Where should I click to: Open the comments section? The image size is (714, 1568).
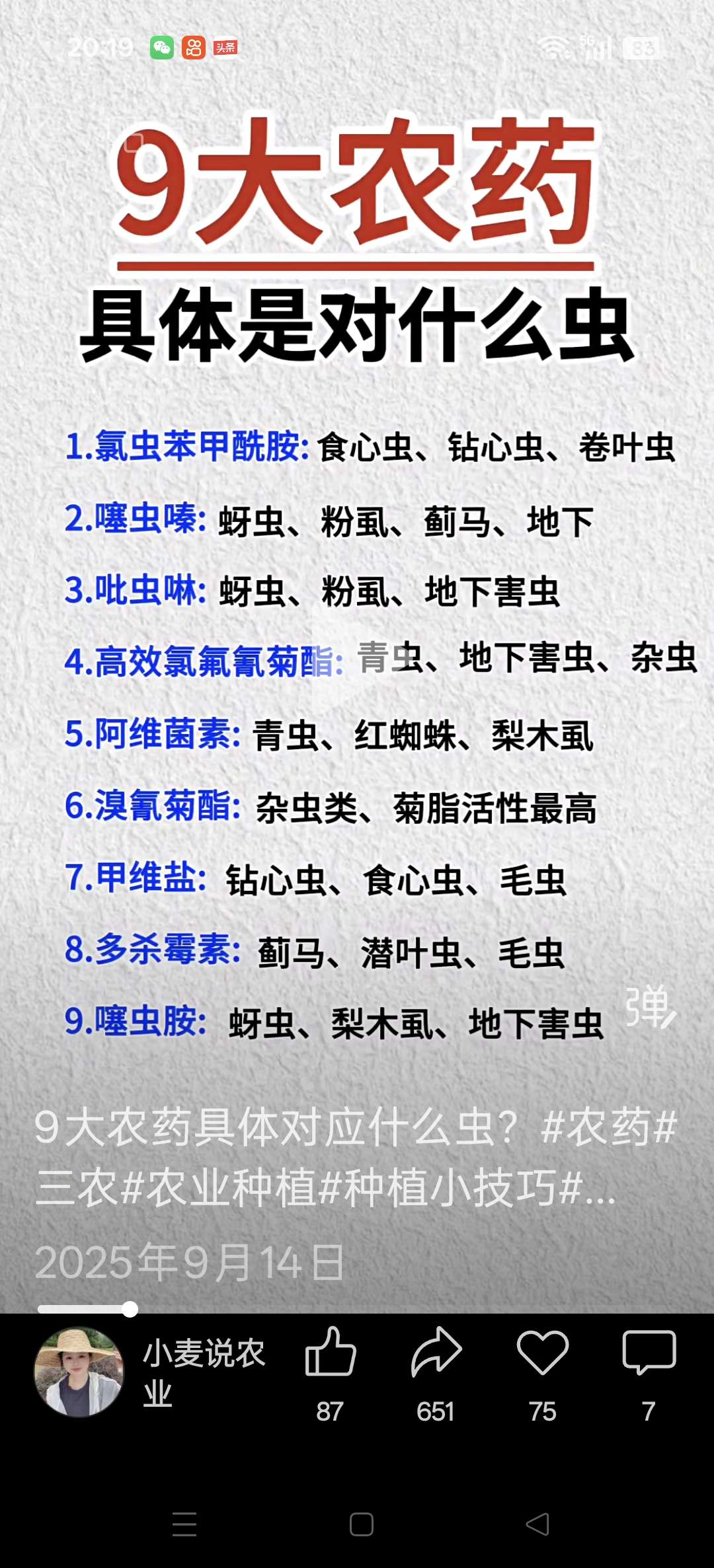coord(649,1353)
